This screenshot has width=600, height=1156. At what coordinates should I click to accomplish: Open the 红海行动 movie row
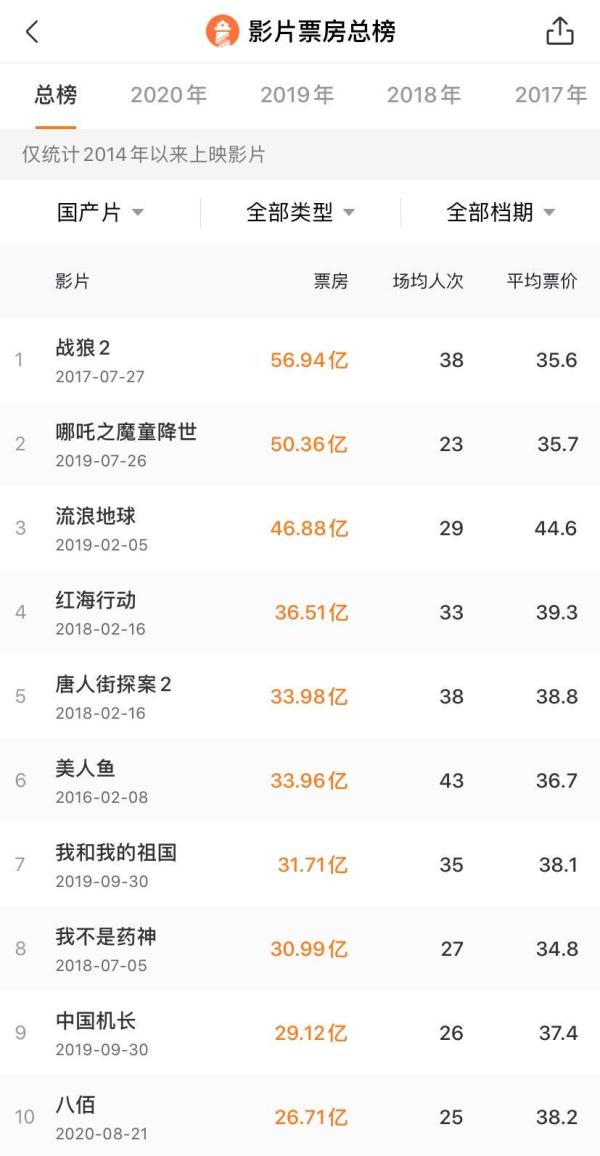(300, 612)
